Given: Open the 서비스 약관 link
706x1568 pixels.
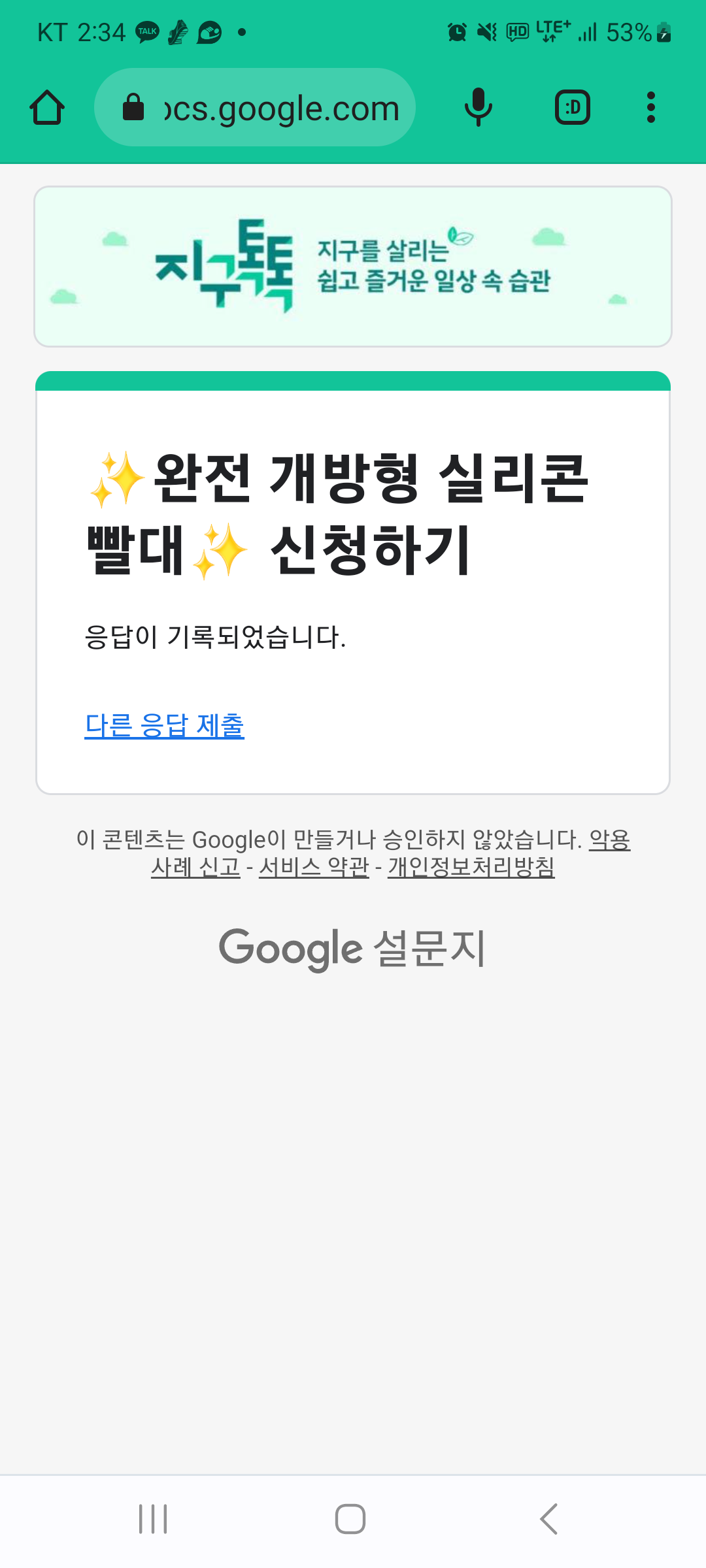Looking at the screenshot, I should tap(314, 868).
